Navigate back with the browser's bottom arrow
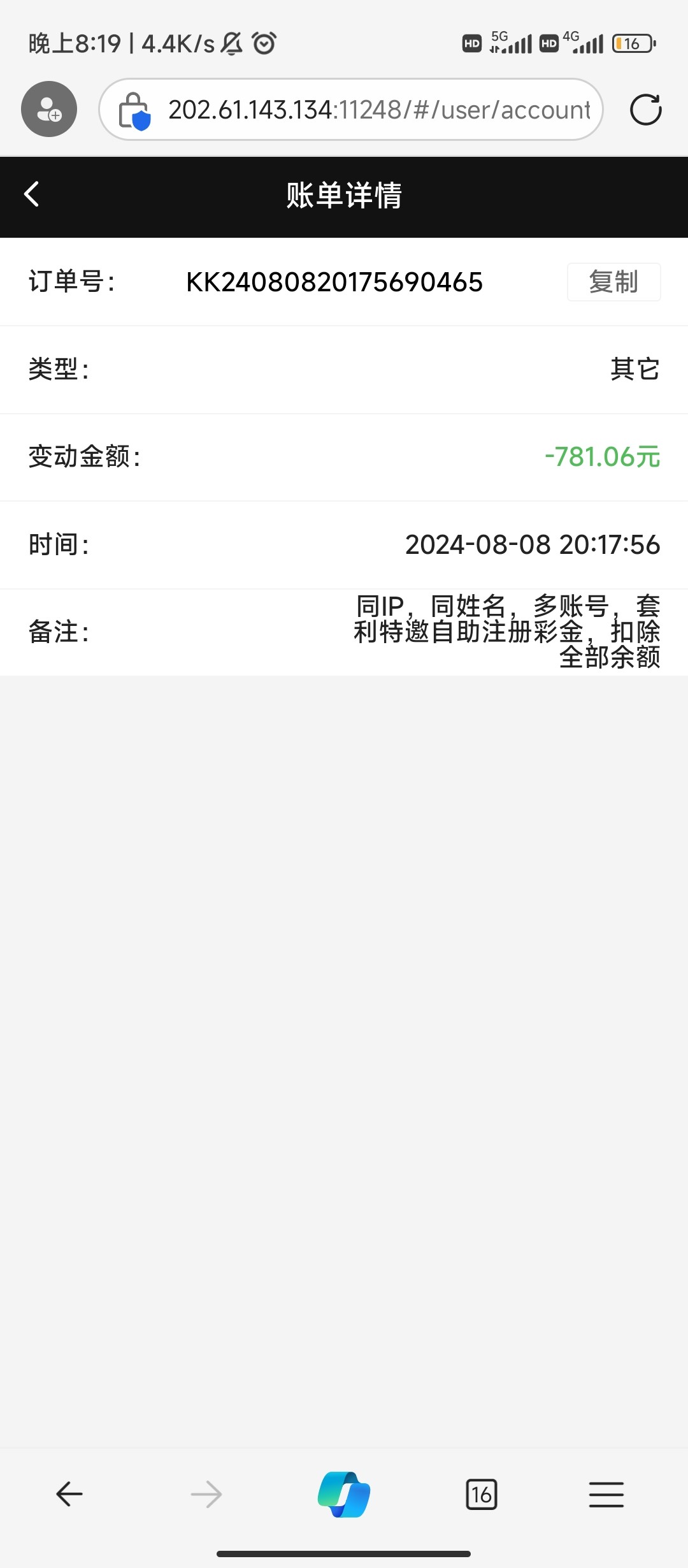Screen dimensions: 688x1568 [x=69, y=1494]
